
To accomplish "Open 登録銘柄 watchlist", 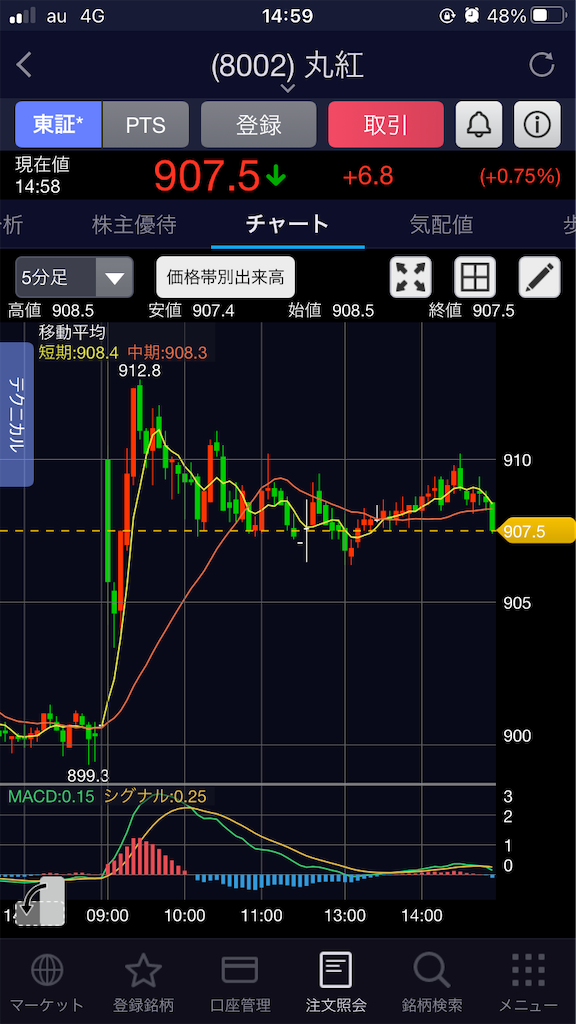I will (x=144, y=982).
